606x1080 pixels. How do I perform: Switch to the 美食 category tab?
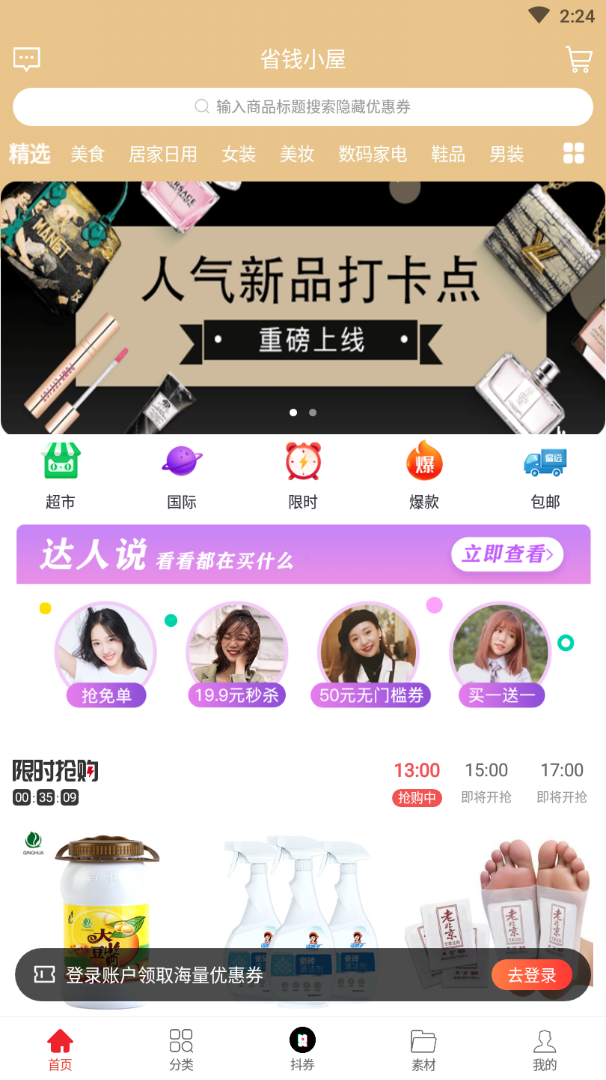pos(88,154)
